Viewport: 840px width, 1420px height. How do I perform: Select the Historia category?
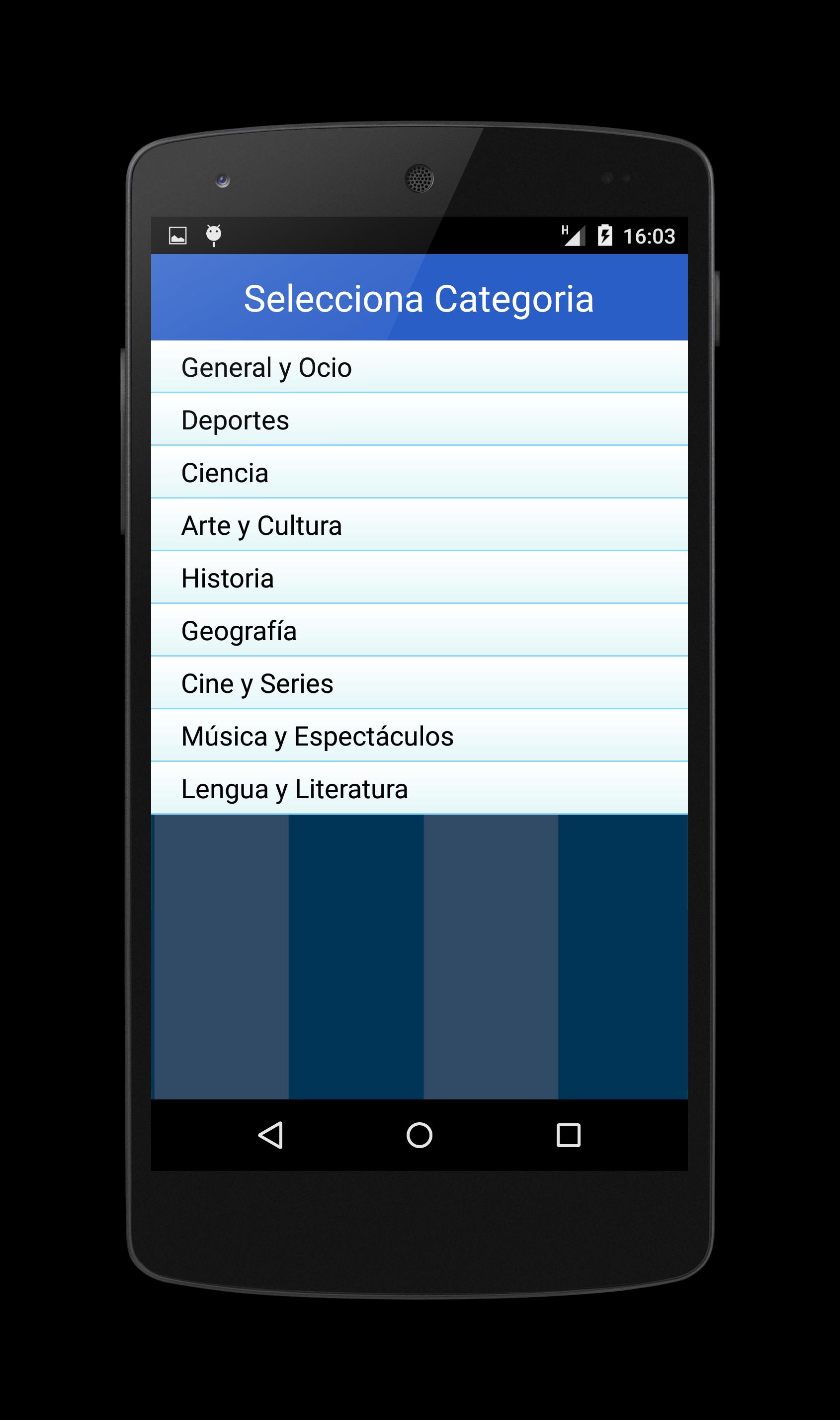tap(419, 578)
